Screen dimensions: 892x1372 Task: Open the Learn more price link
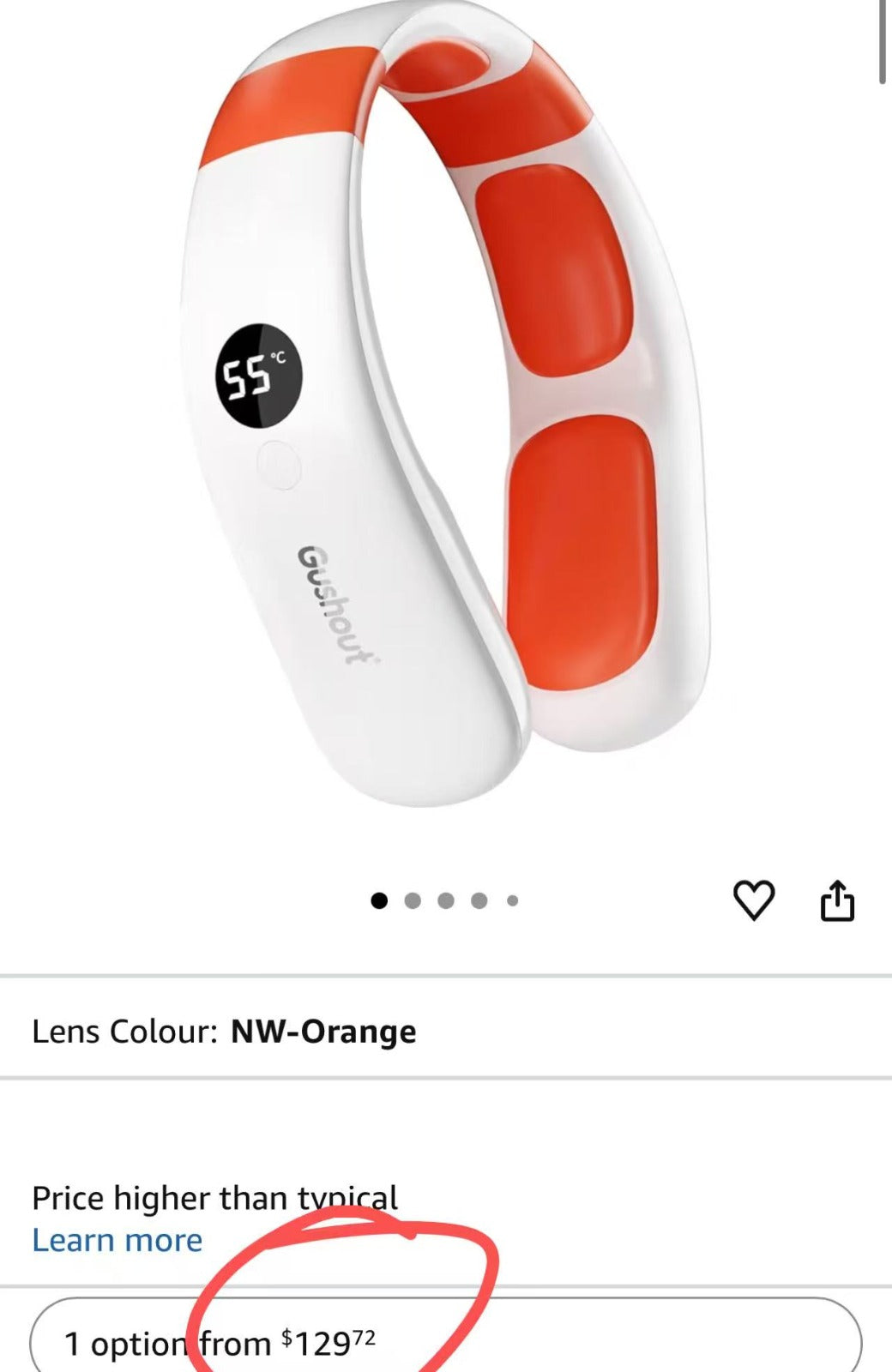pos(118,1240)
